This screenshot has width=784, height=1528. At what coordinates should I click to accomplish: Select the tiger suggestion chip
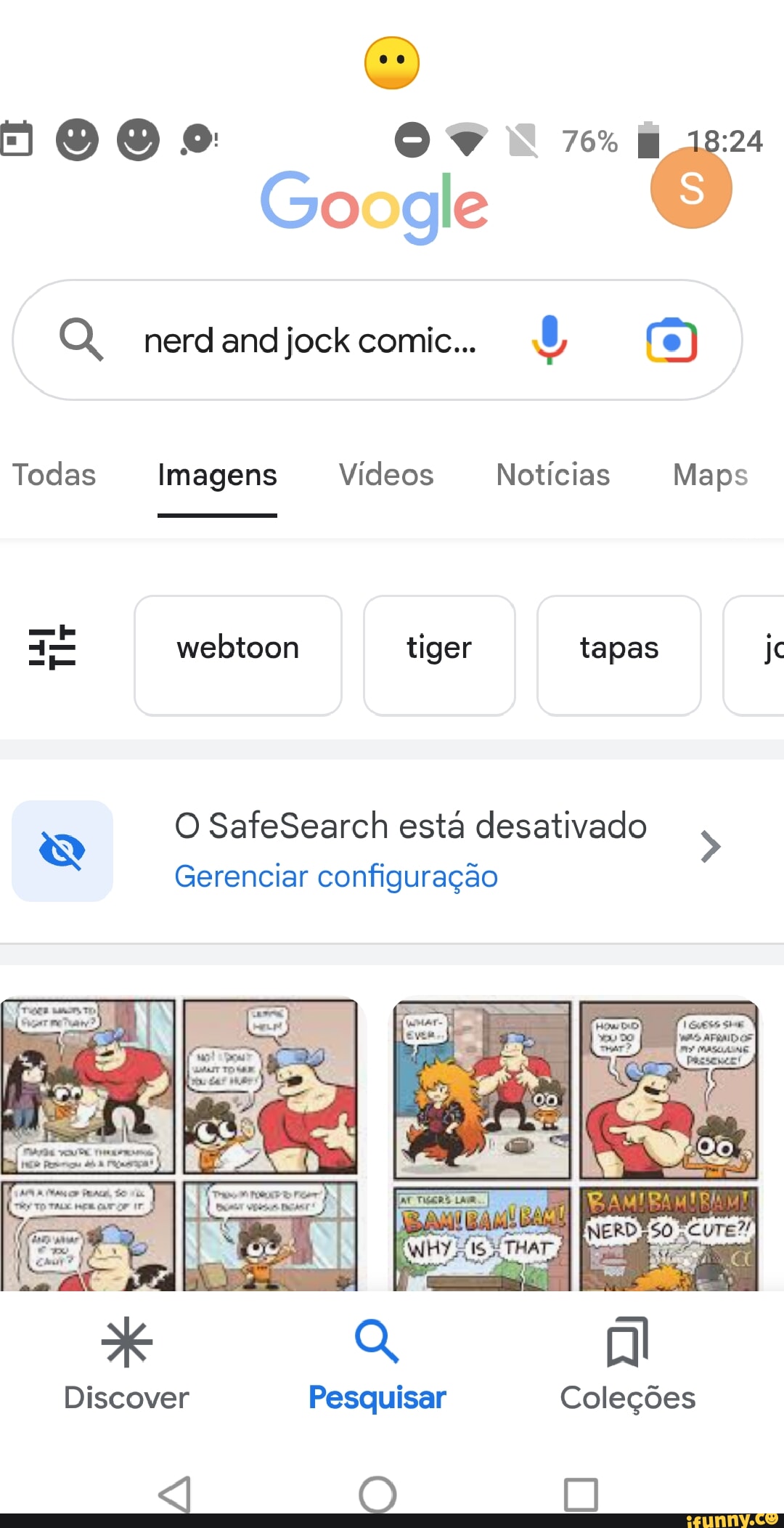tap(438, 648)
